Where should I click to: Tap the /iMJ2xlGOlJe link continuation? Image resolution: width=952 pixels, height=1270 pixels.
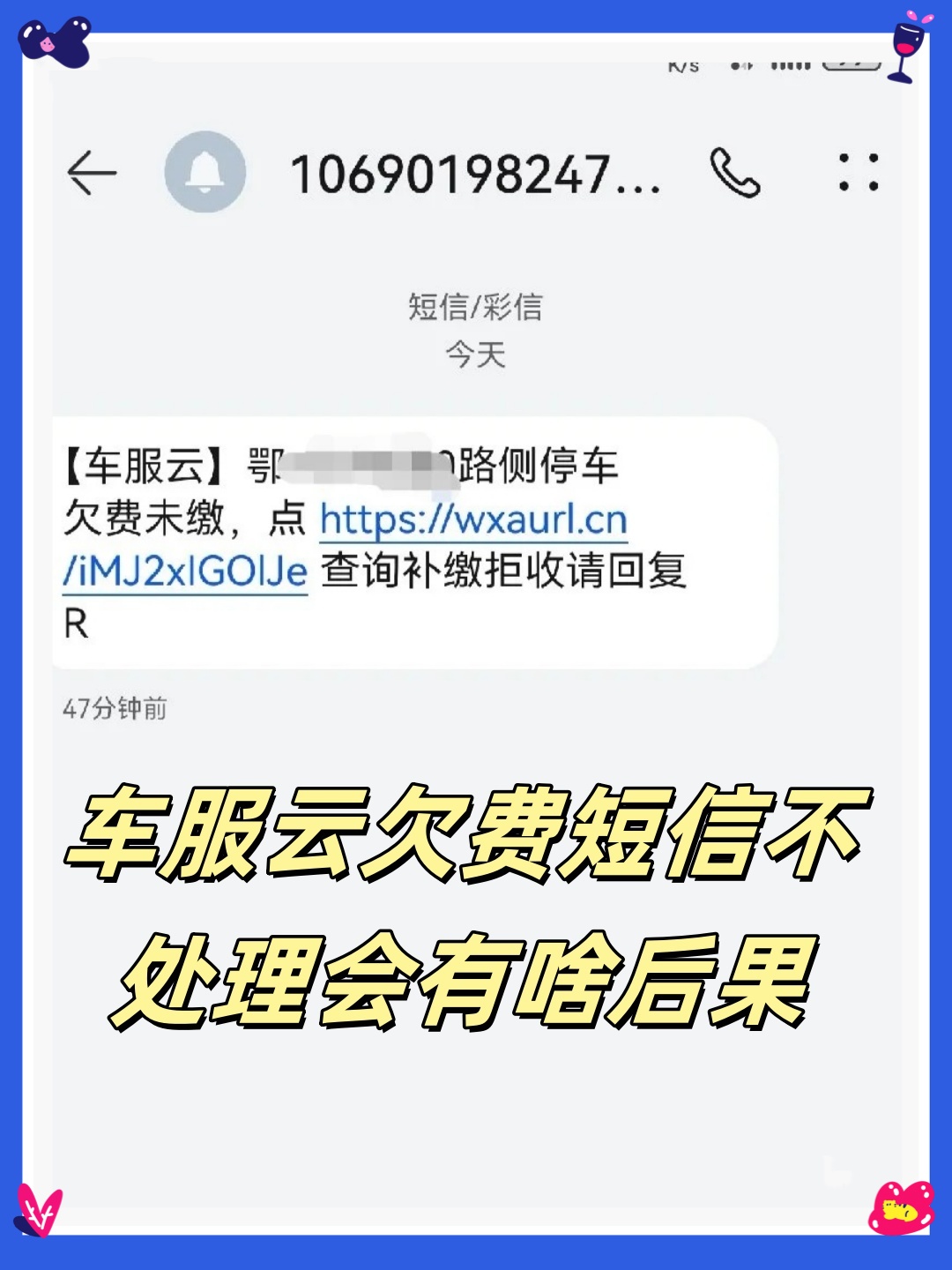182,571
